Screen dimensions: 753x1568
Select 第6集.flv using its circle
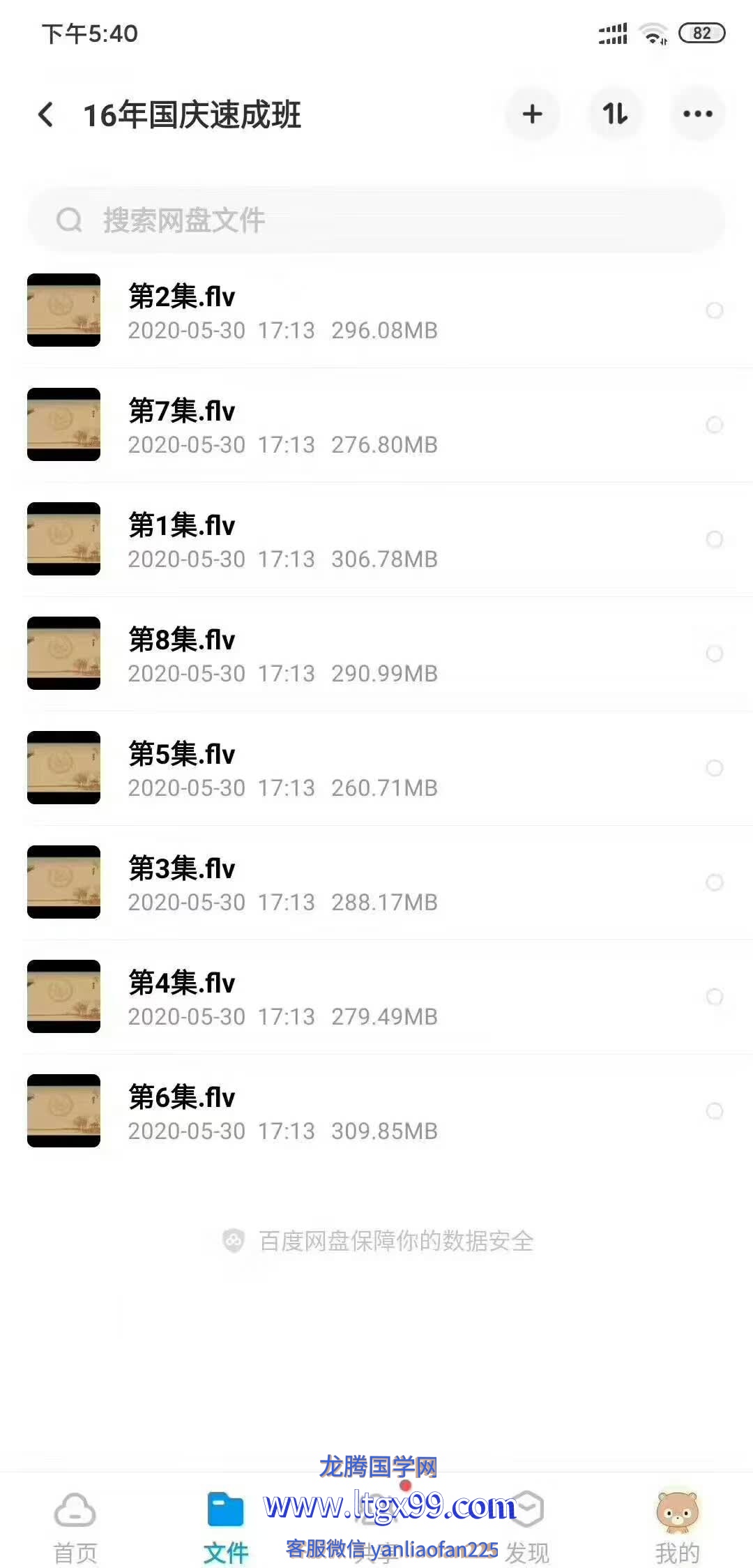click(715, 1111)
